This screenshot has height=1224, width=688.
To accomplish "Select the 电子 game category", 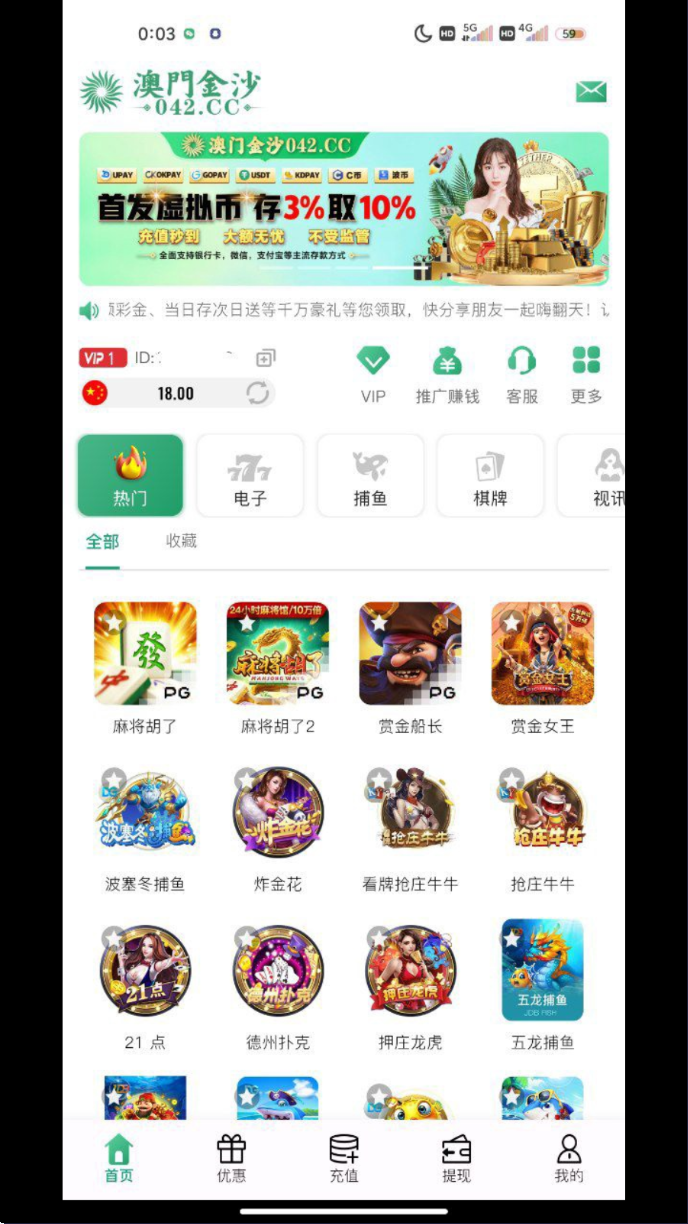I will [250, 475].
